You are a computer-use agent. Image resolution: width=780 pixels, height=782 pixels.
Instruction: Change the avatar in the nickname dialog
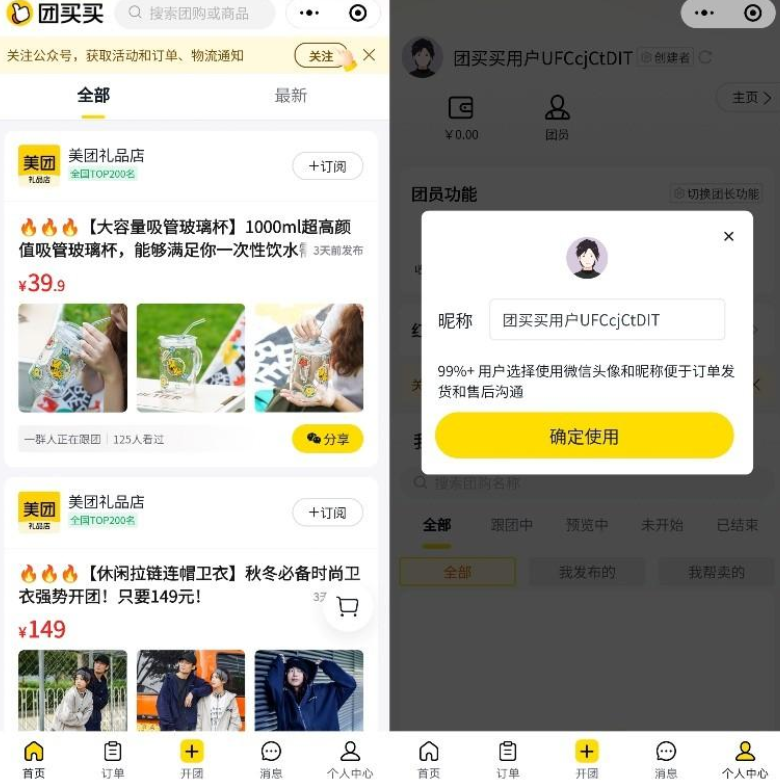pyautogui.click(x=587, y=257)
